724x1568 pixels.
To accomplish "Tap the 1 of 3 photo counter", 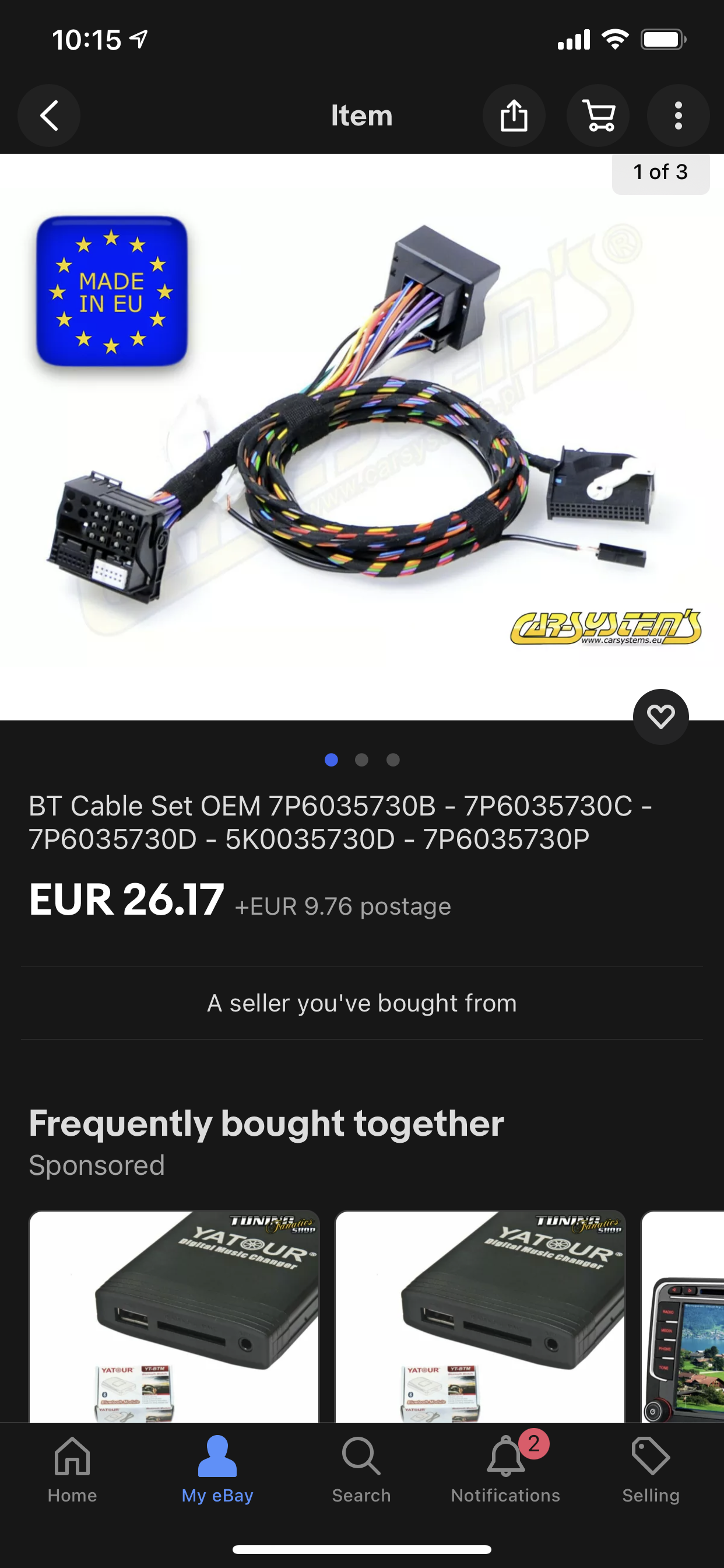I will [660, 172].
